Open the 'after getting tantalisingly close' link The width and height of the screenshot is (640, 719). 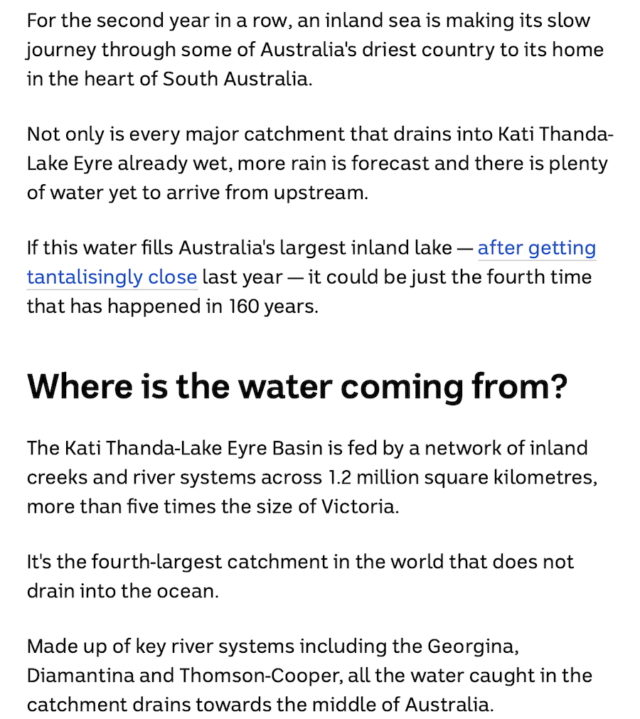click(x=536, y=249)
